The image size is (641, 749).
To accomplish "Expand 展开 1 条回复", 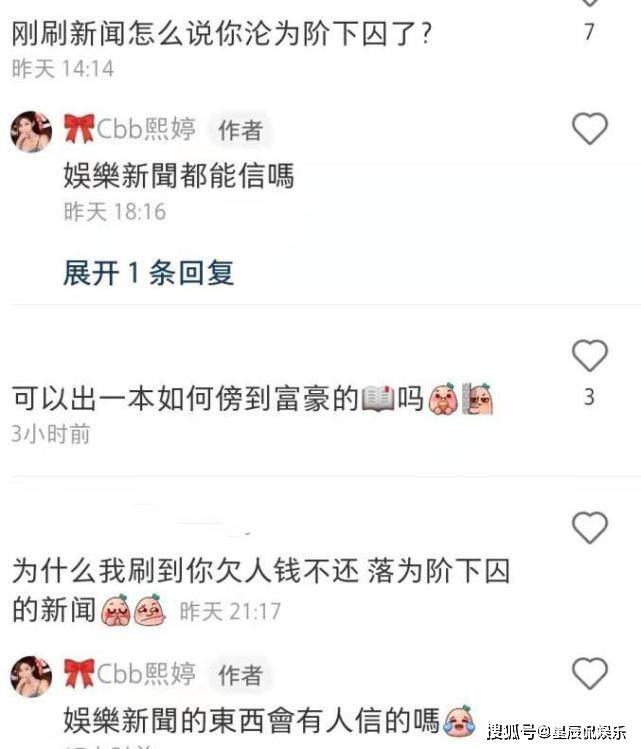I will tap(149, 273).
